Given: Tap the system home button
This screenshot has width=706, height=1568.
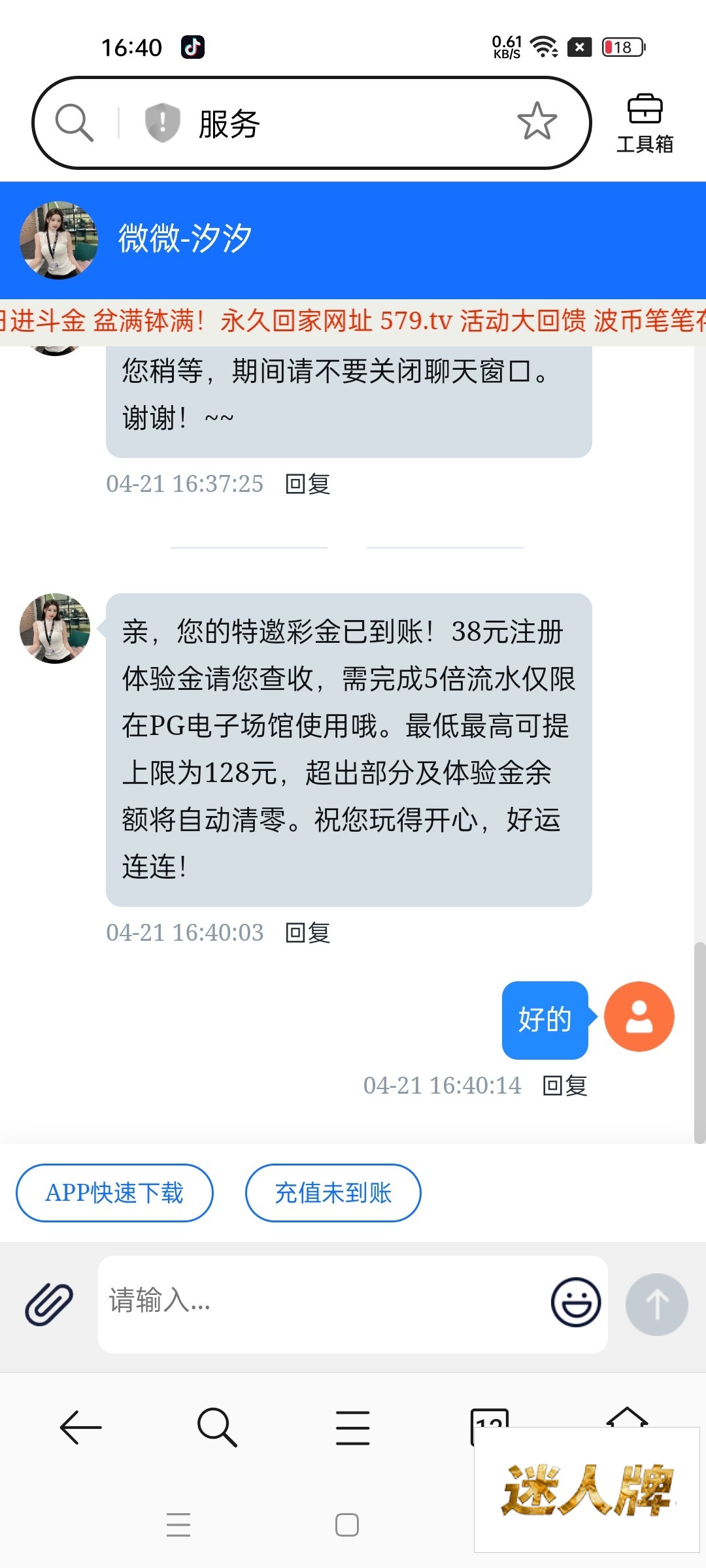Looking at the screenshot, I should pos(346,1525).
